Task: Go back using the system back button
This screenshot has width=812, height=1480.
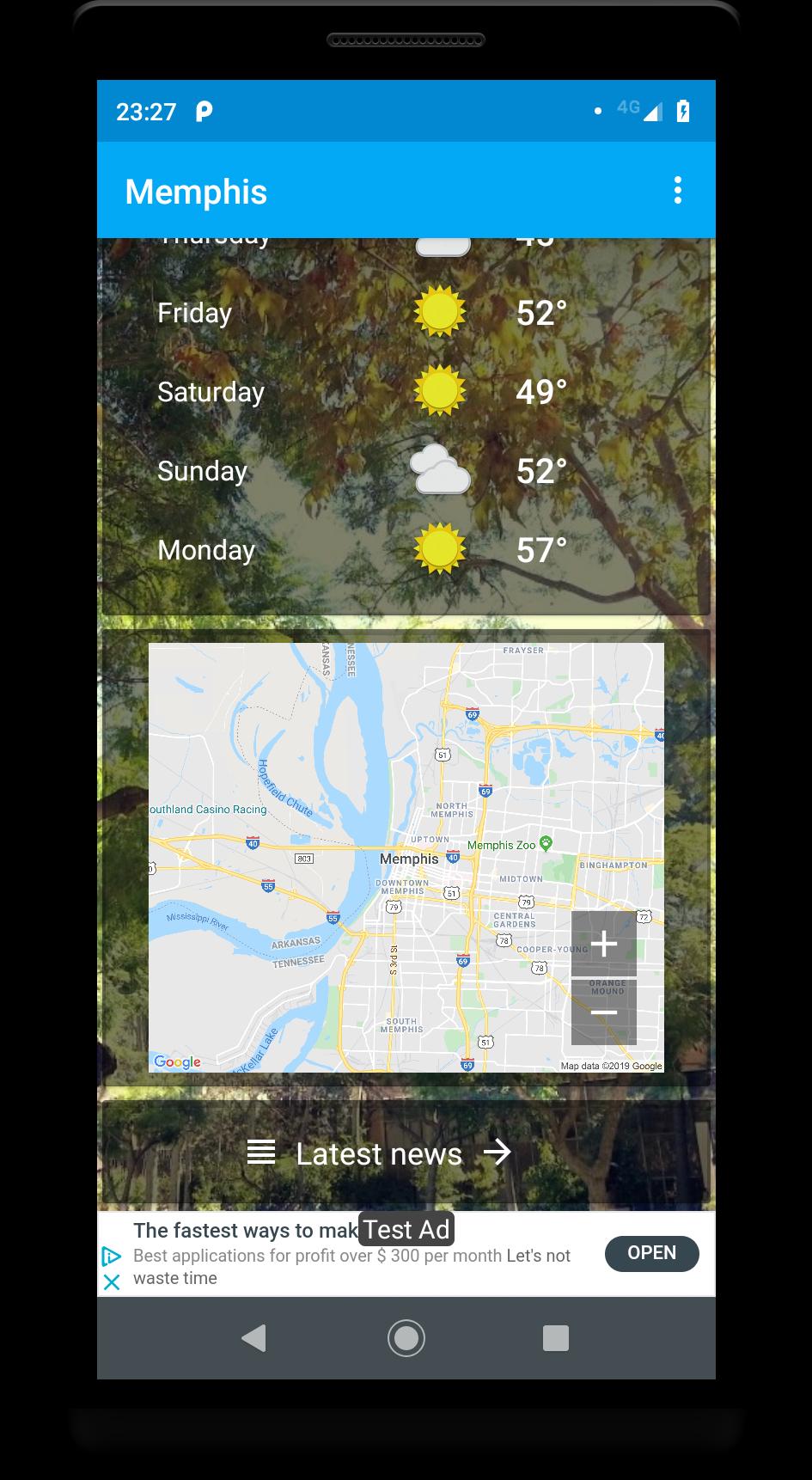Action: (x=254, y=1338)
